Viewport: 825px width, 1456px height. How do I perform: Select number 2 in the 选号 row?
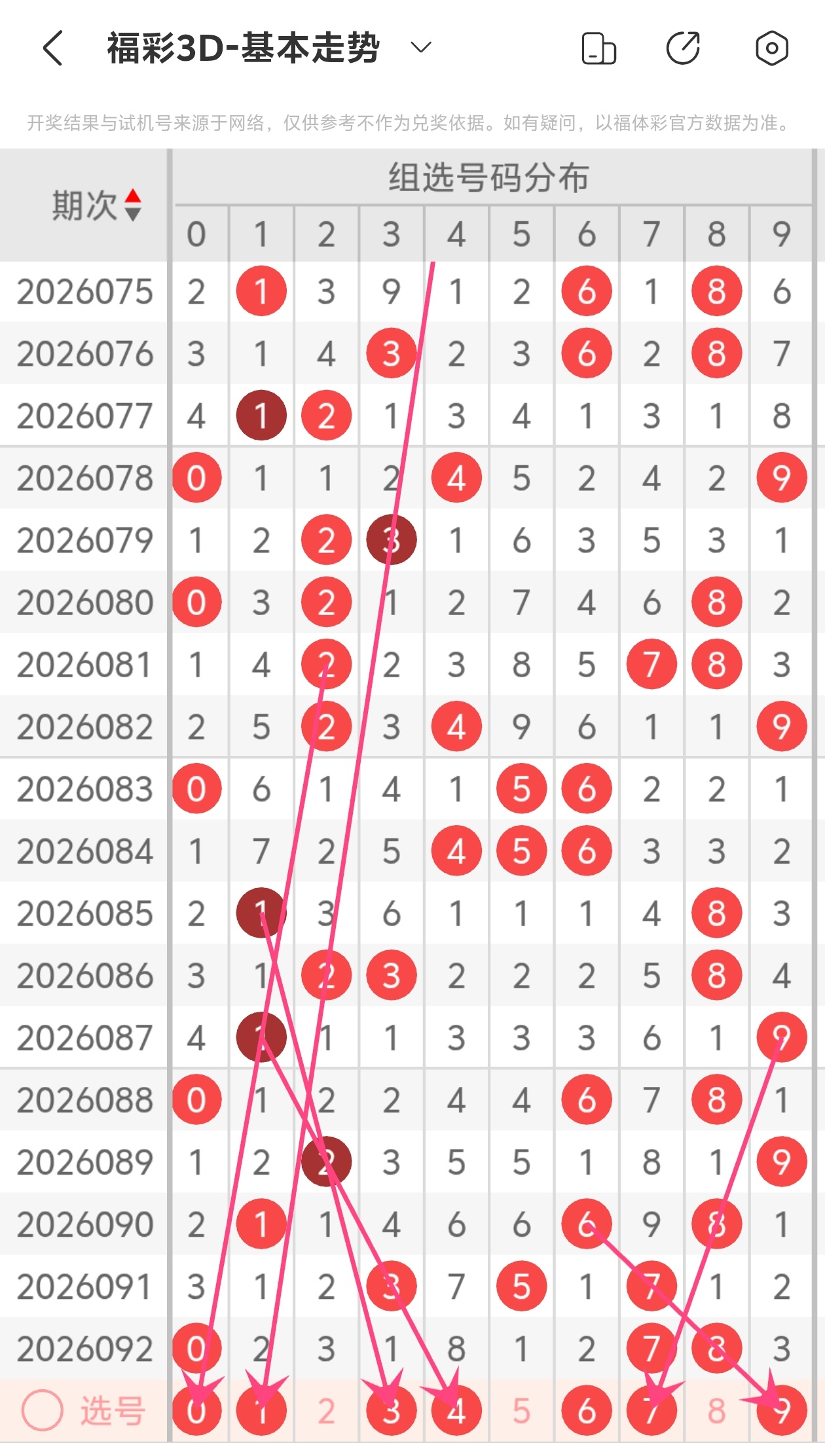coord(326,1410)
